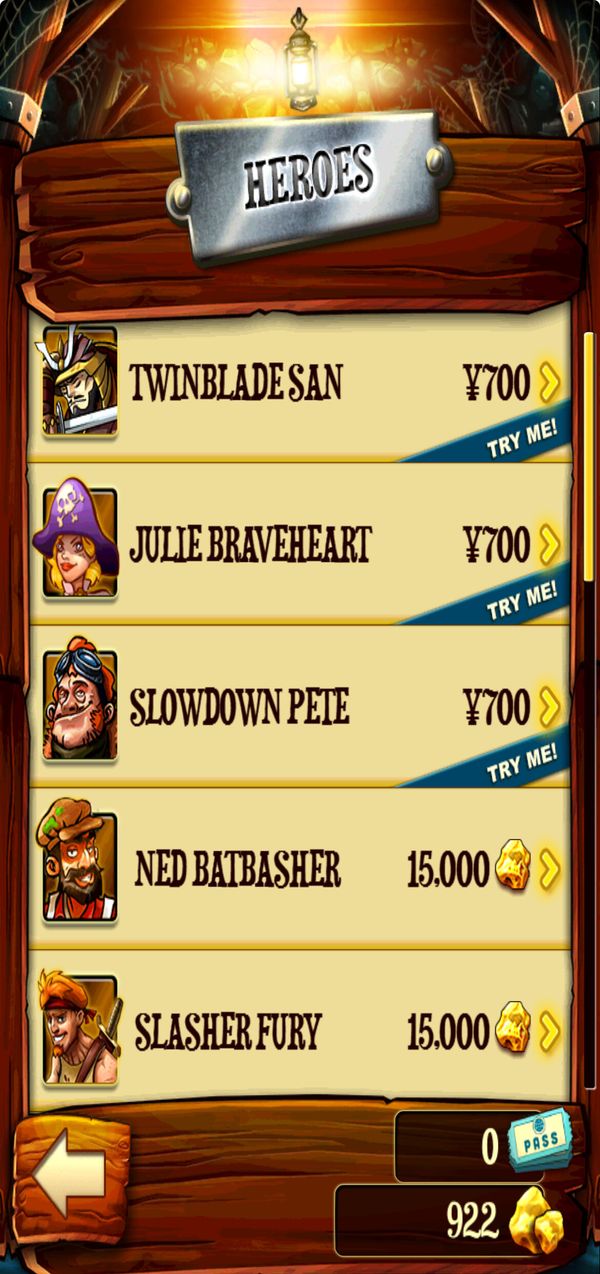The width and height of the screenshot is (600, 1274).
Task: Choose Ned Batbasher for 15,000 gold
Action: (299, 869)
